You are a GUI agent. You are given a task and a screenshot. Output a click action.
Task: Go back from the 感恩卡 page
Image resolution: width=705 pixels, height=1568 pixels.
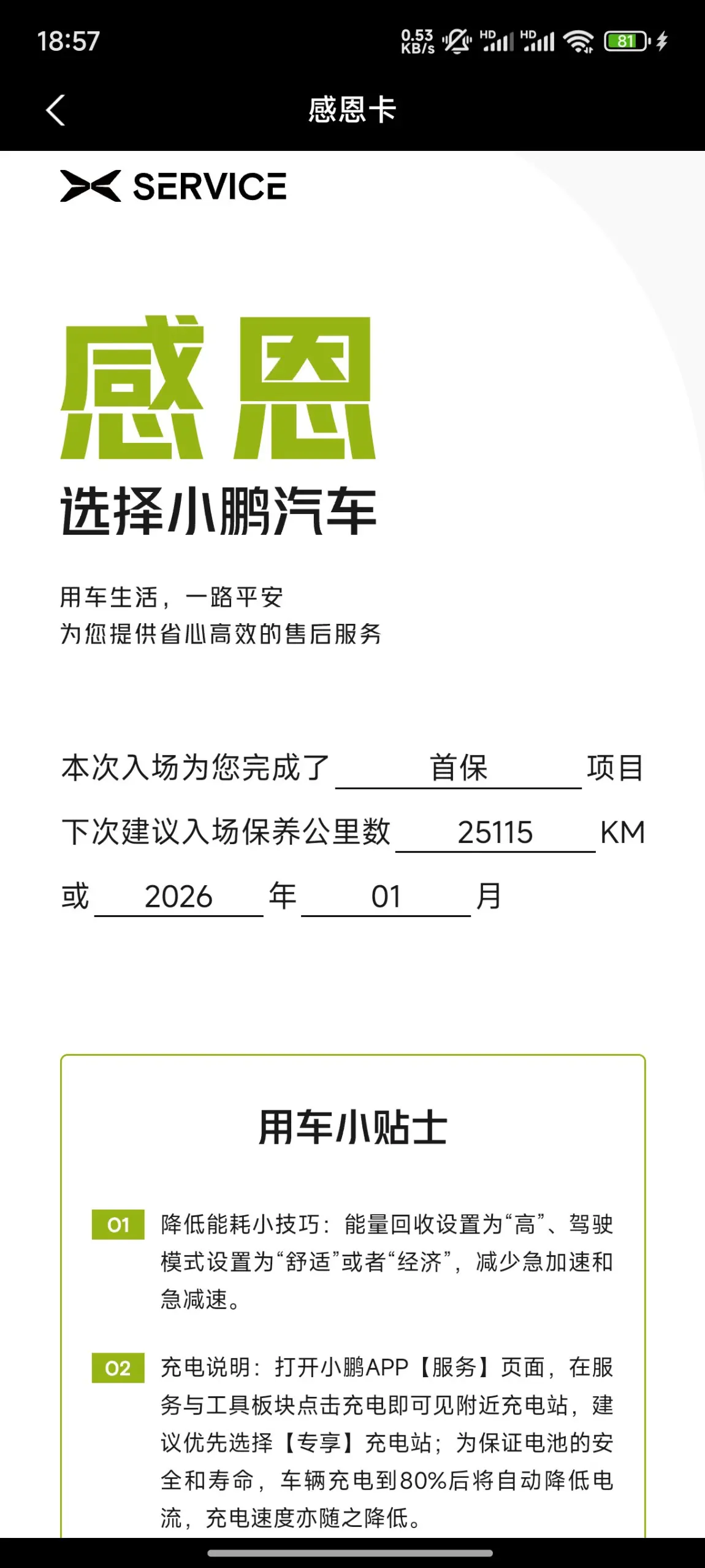click(55, 110)
